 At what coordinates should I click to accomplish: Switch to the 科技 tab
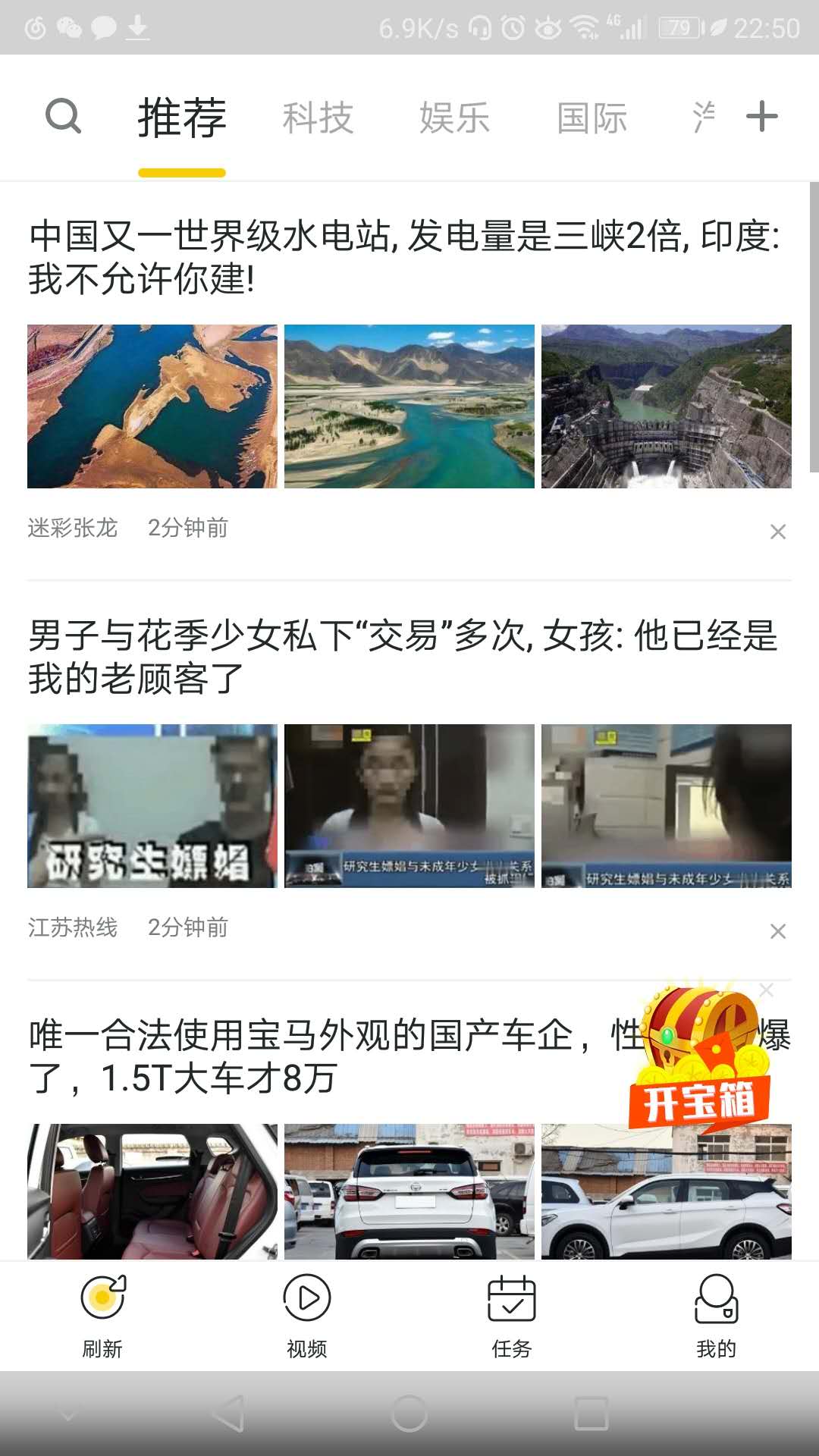pos(318,115)
